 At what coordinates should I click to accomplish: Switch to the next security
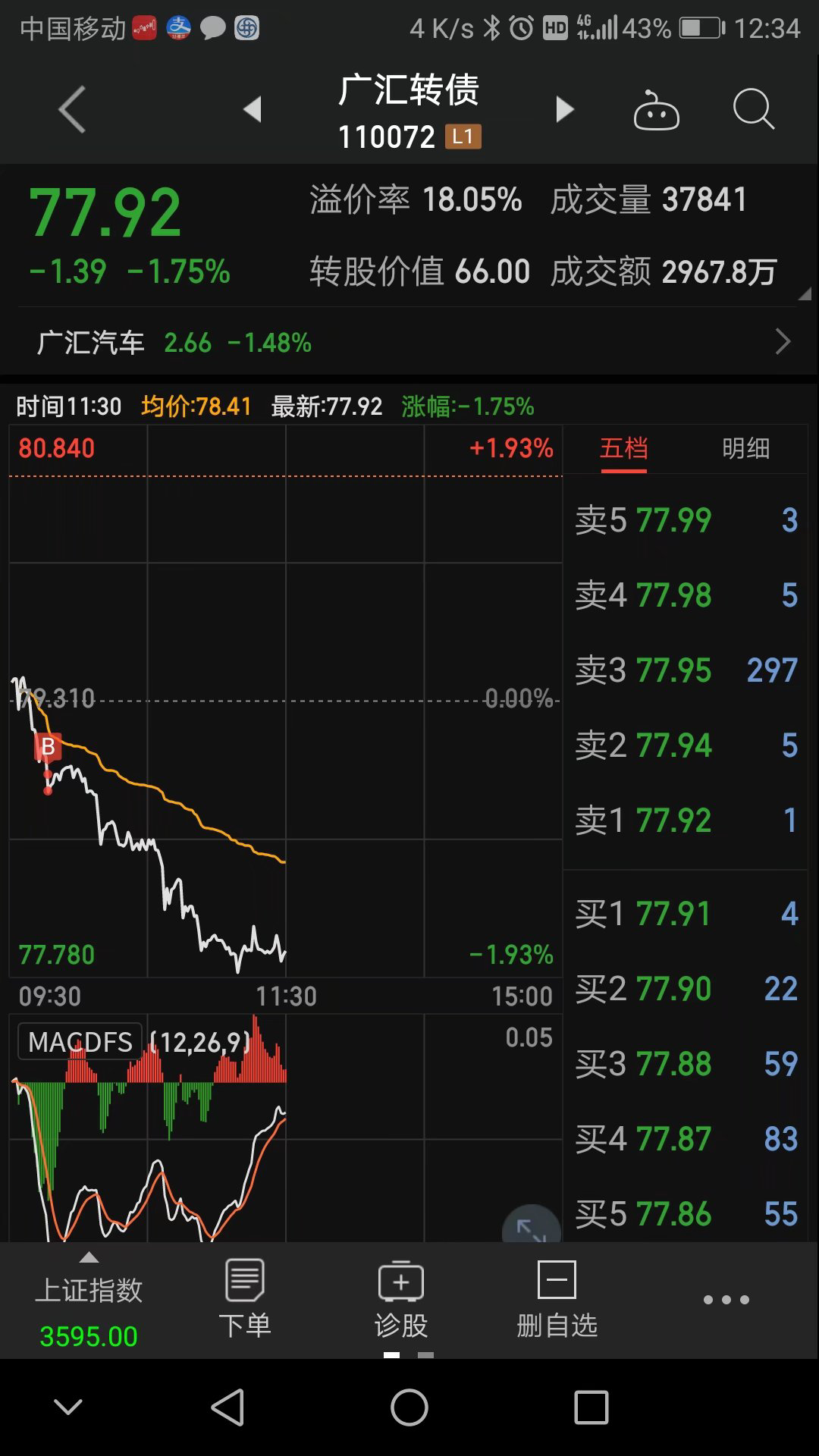point(564,110)
